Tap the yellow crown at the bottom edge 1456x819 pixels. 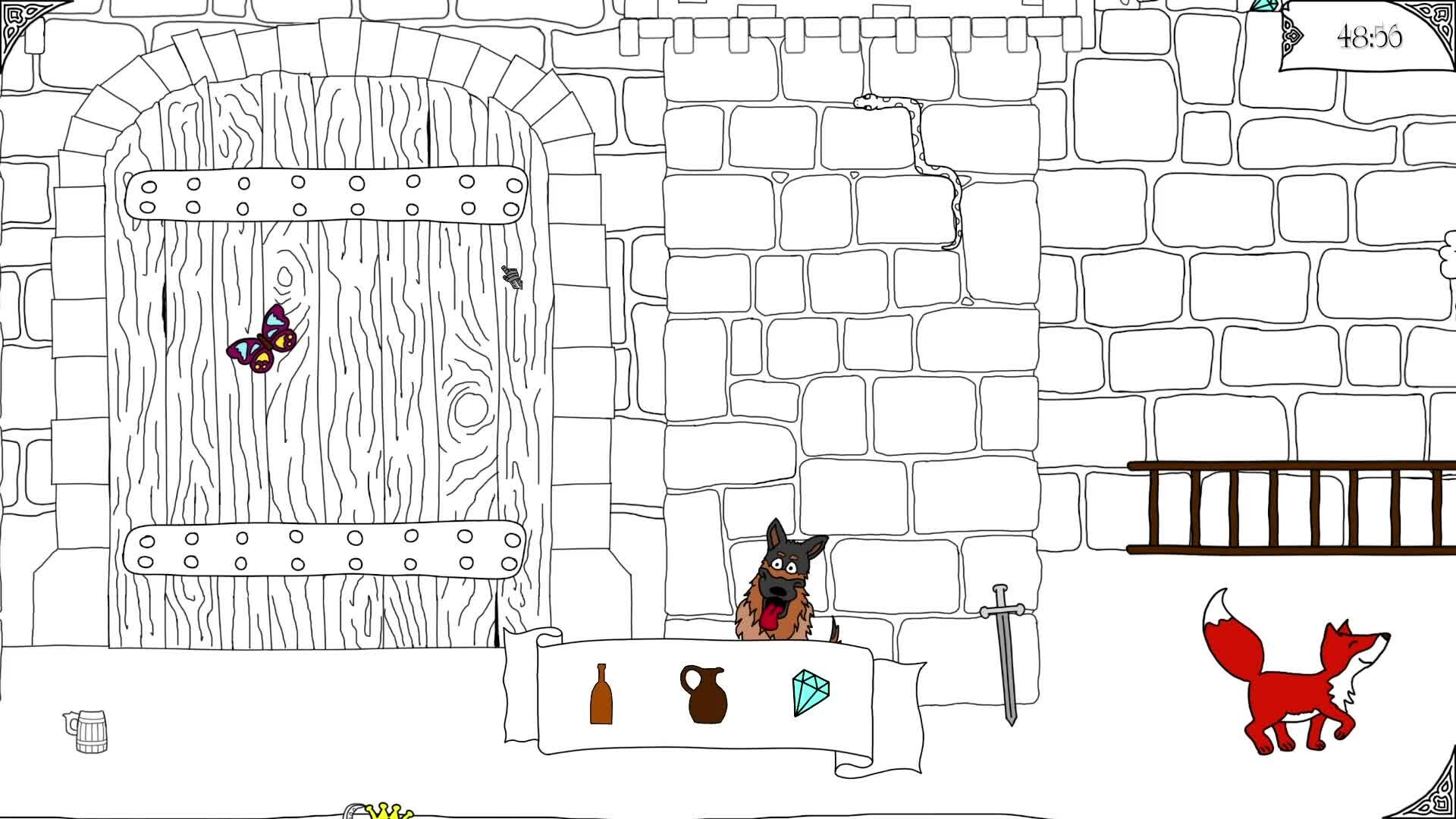click(x=389, y=811)
